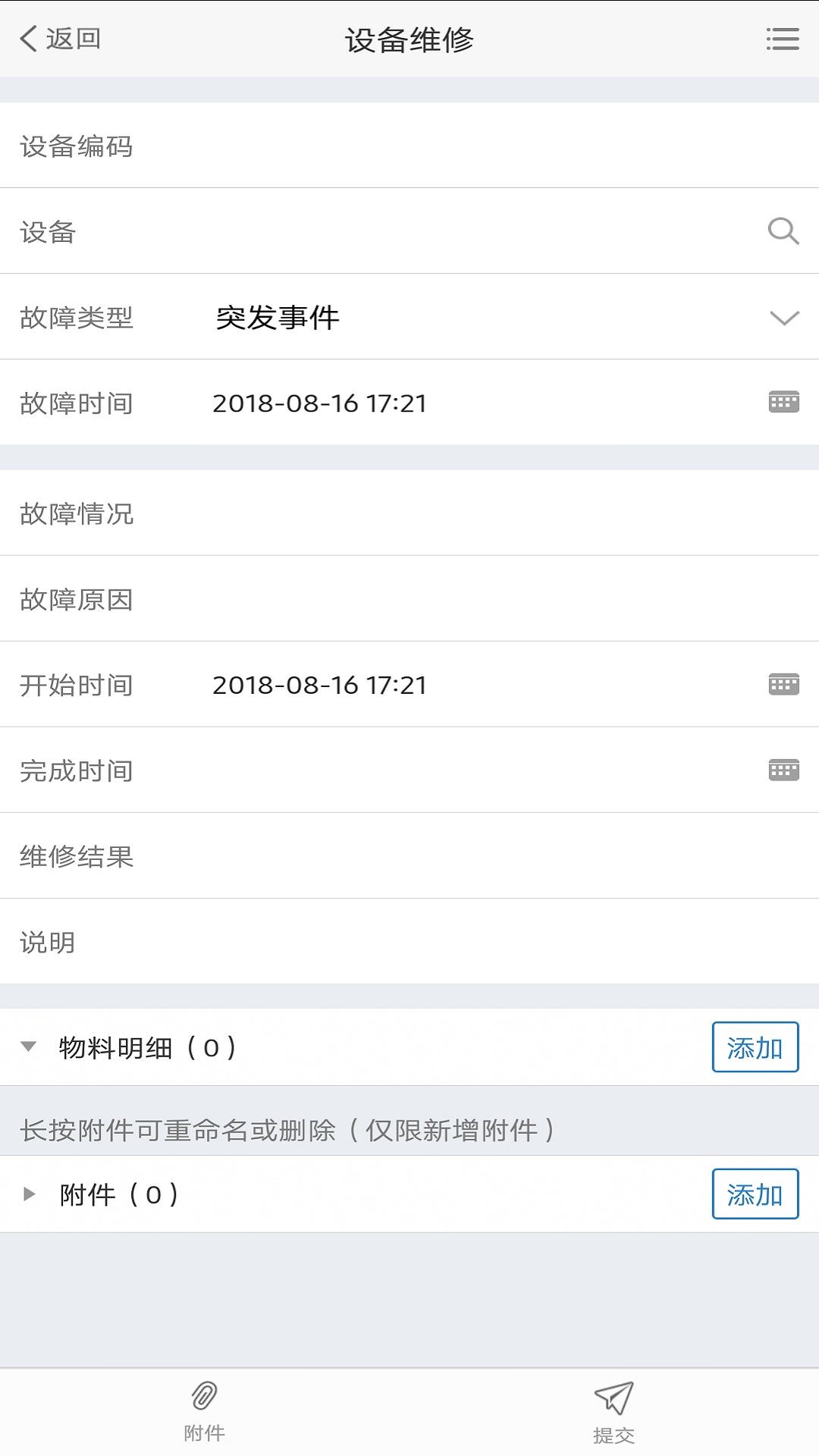Click the search magnifier in the 设备 field
The image size is (819, 1456).
pyautogui.click(x=783, y=232)
